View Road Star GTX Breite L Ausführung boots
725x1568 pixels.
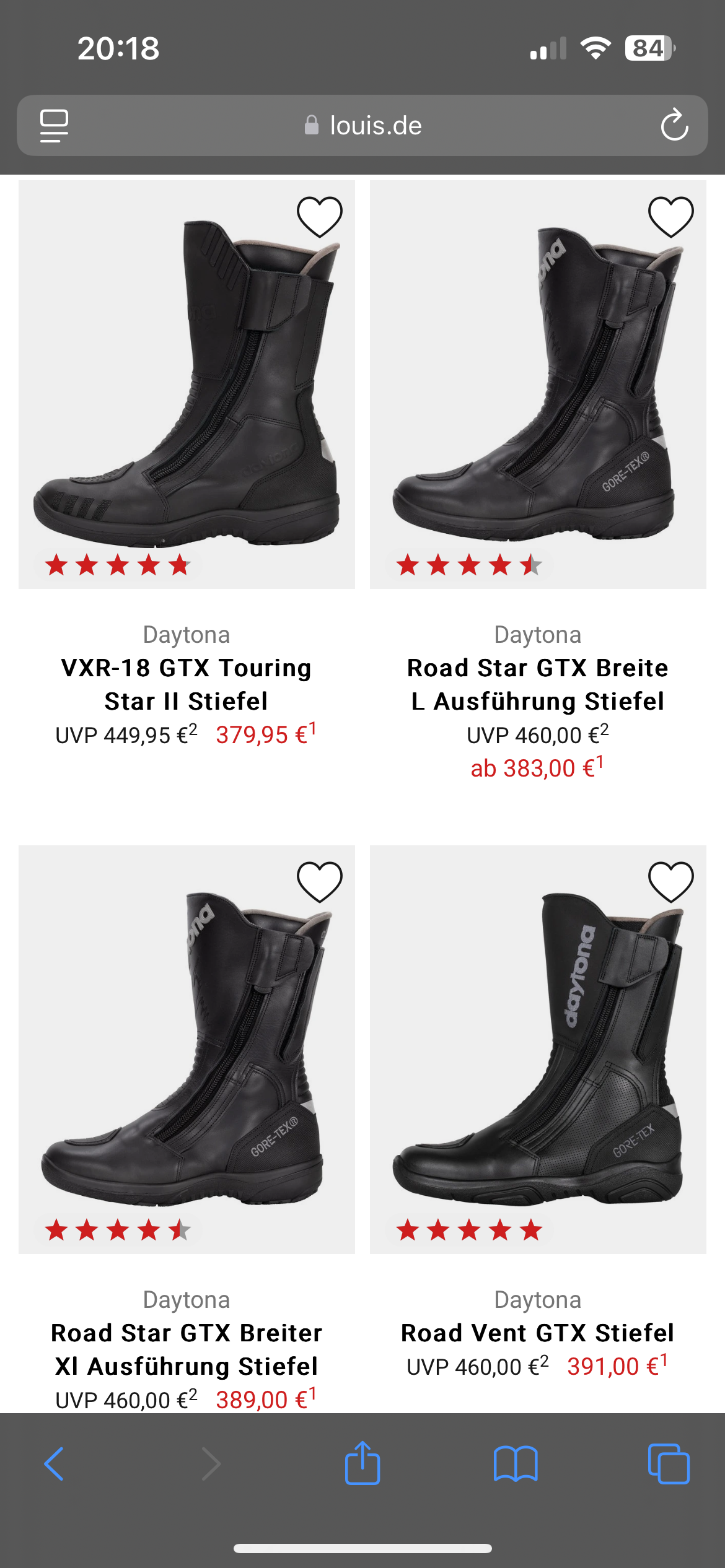click(x=538, y=684)
